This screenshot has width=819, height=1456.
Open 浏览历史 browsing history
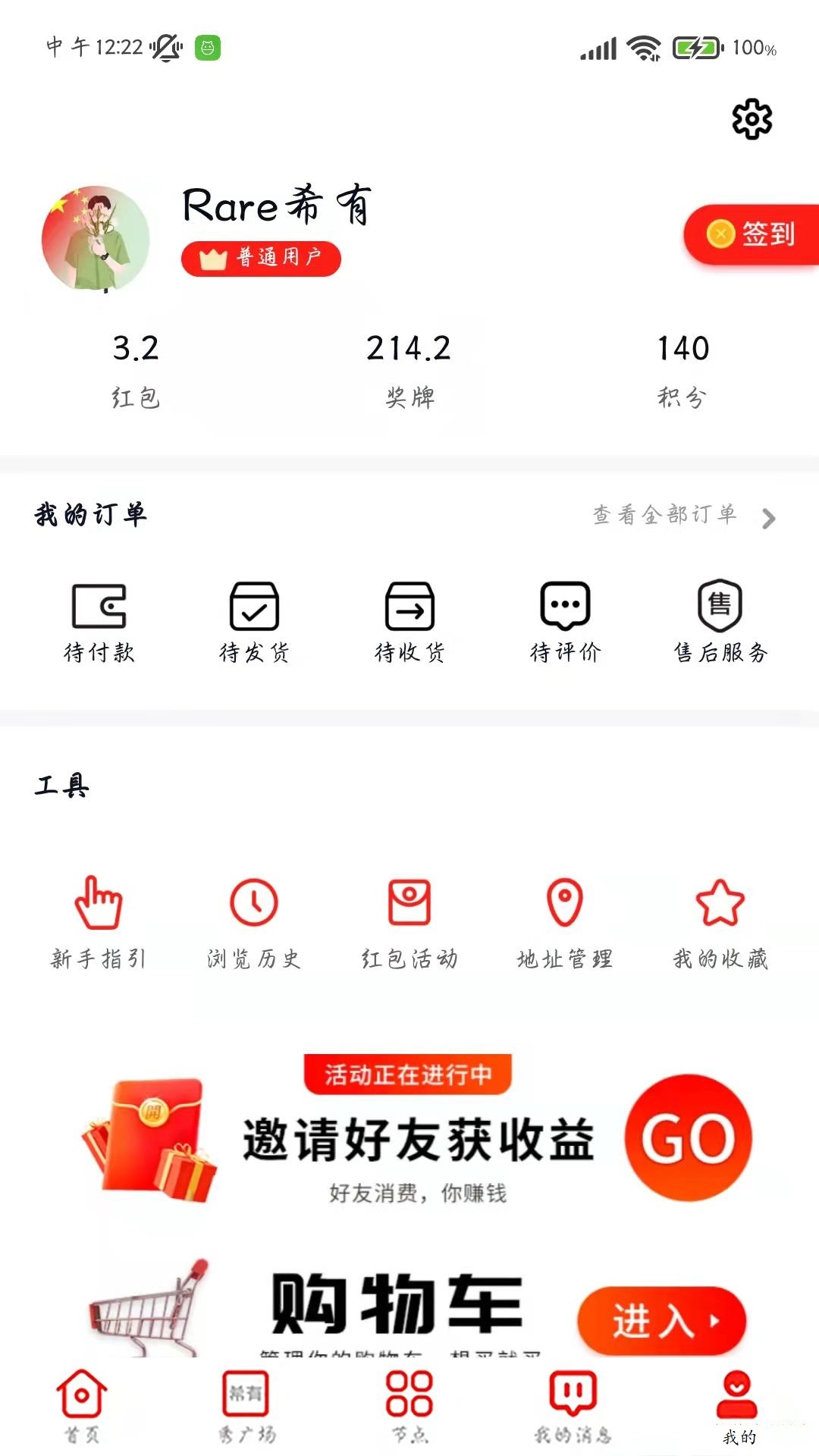pos(254,923)
